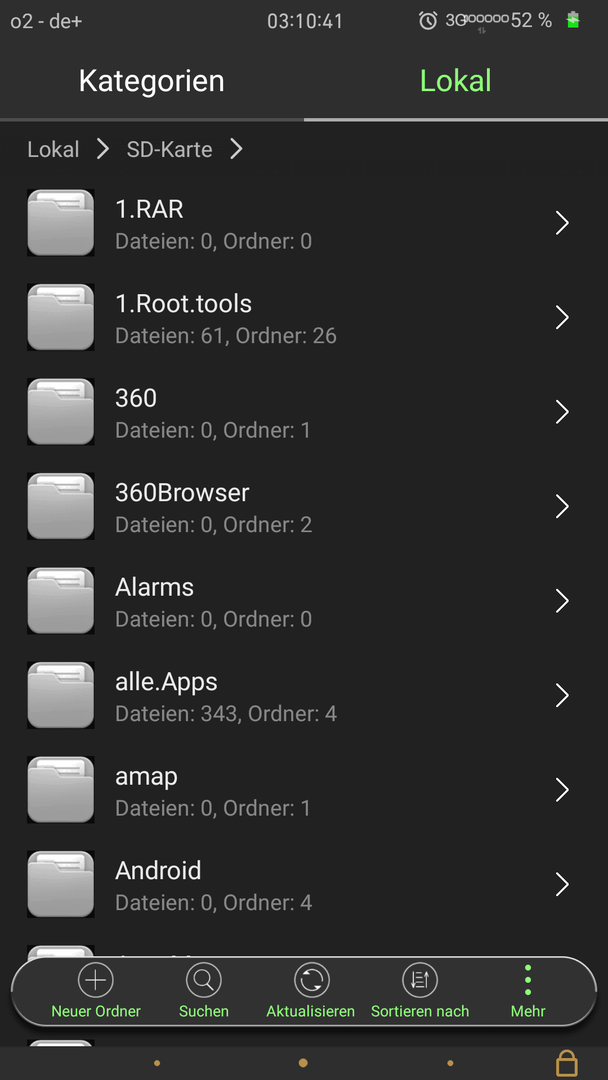608x1080 pixels.
Task: Open the Android folder
Action: point(304,884)
